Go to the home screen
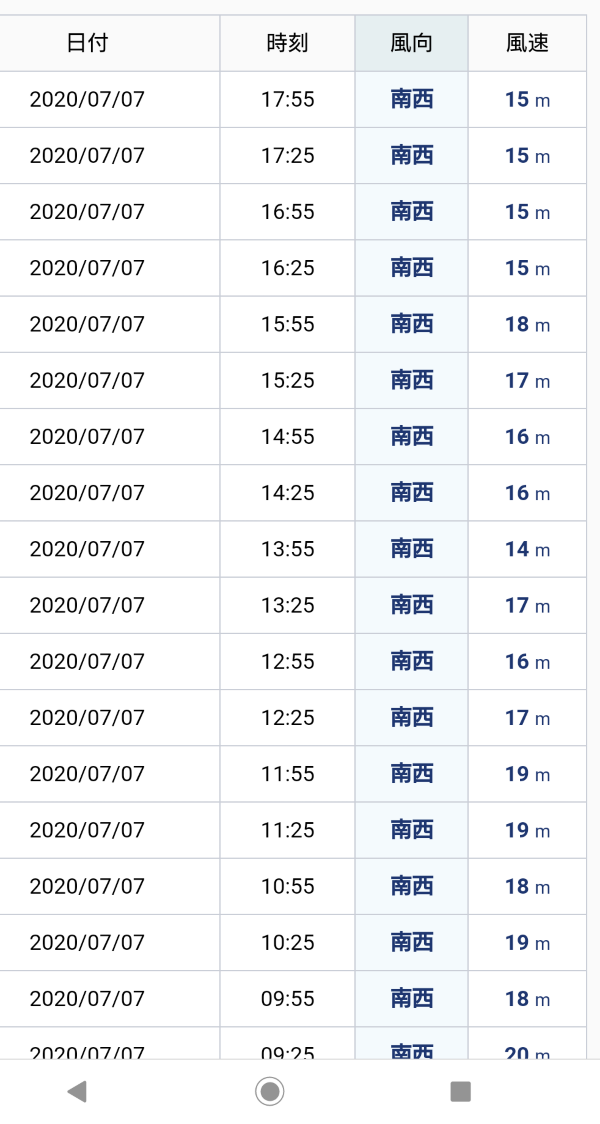600x1124 pixels. (x=270, y=1092)
